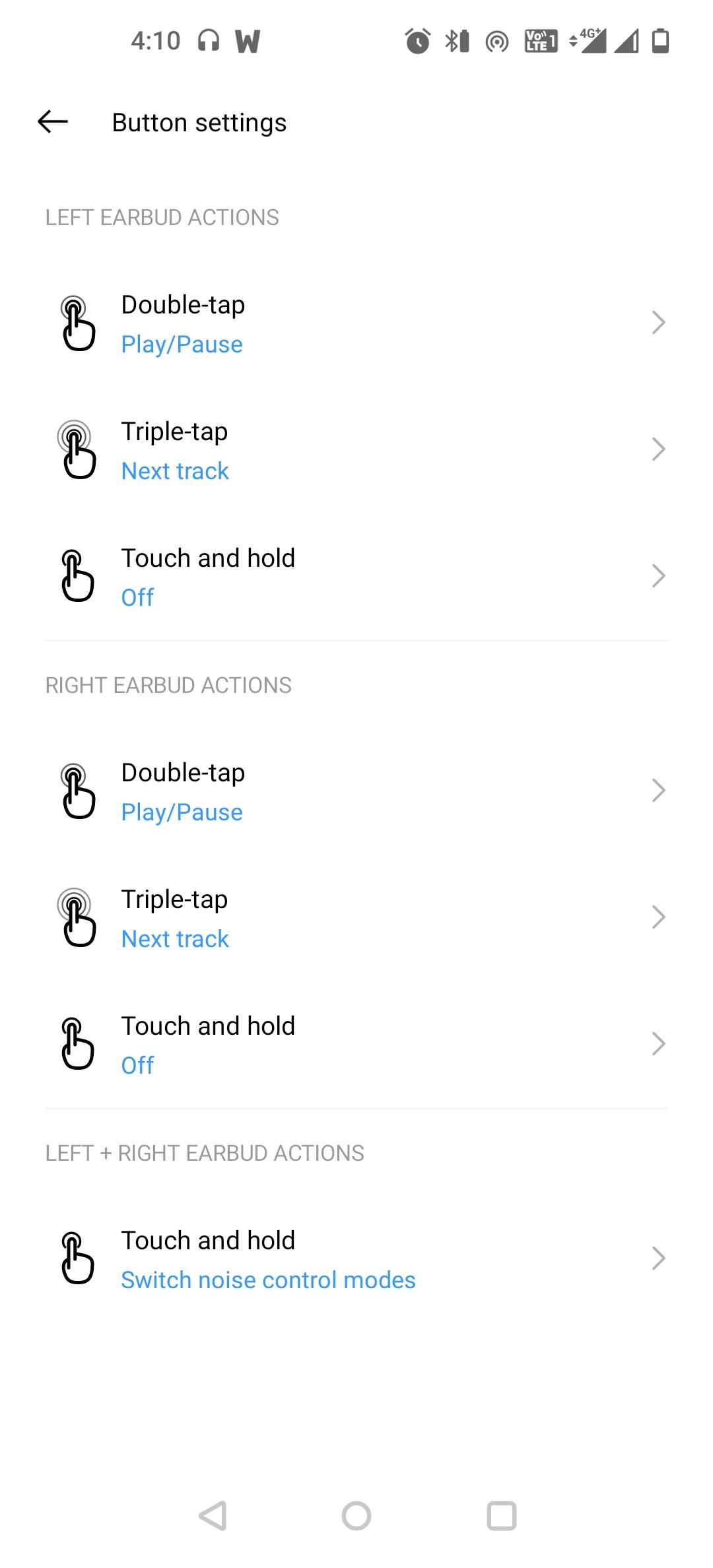Open right earbud Touch and hold
713x1568 pixels.
tap(356, 1045)
